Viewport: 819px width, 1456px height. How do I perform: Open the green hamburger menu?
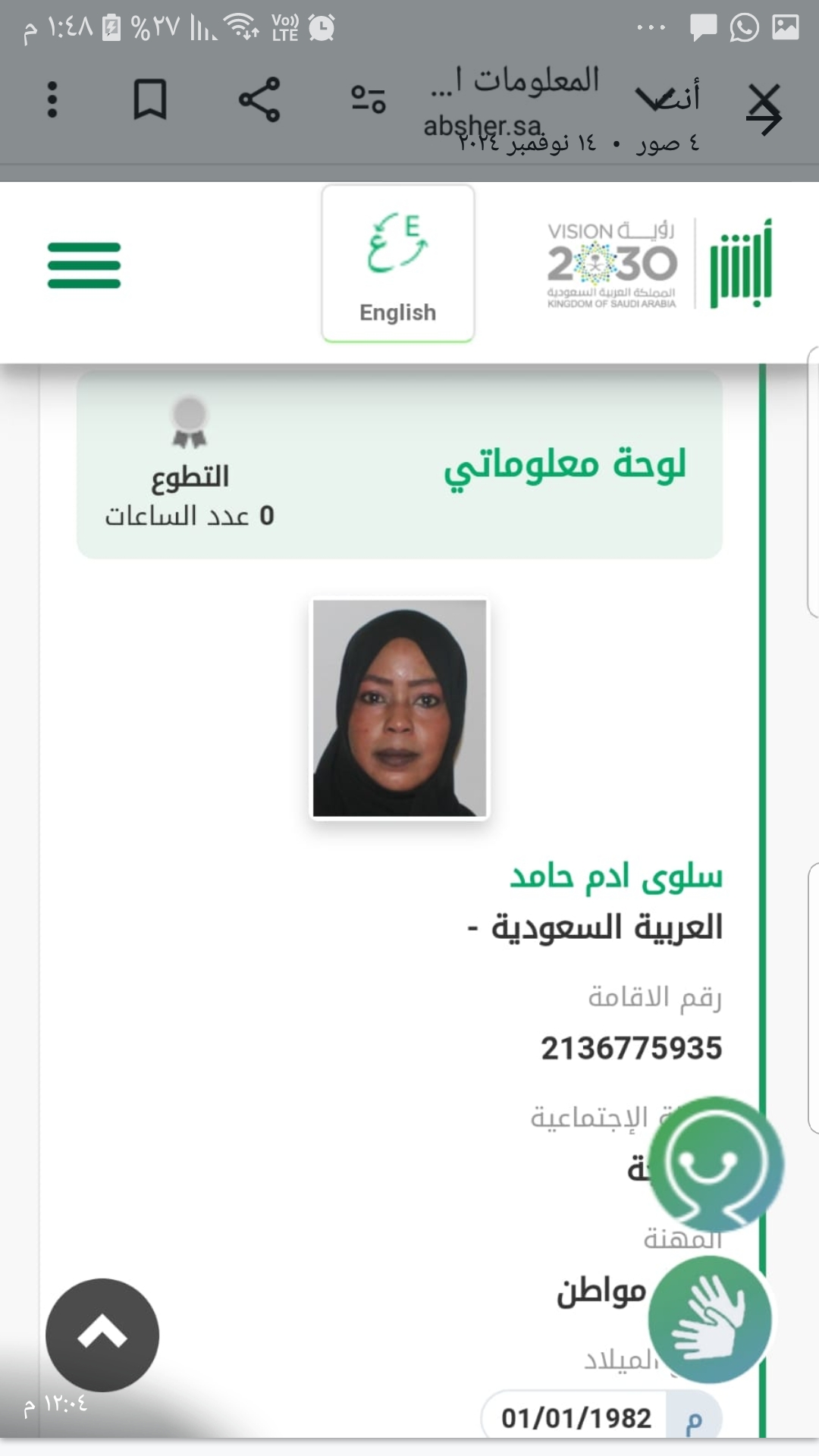[x=84, y=265]
